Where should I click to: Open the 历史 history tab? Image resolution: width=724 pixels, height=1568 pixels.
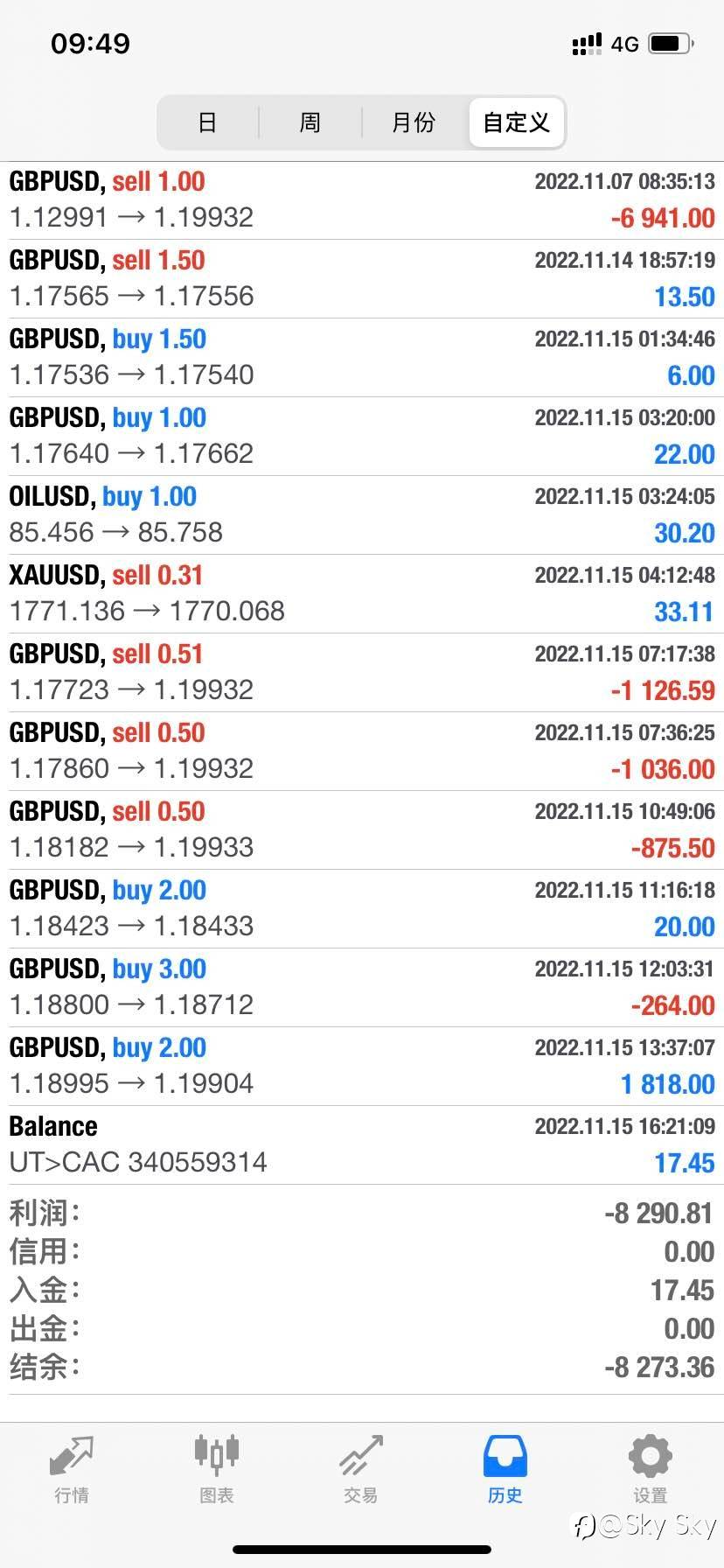505,1468
